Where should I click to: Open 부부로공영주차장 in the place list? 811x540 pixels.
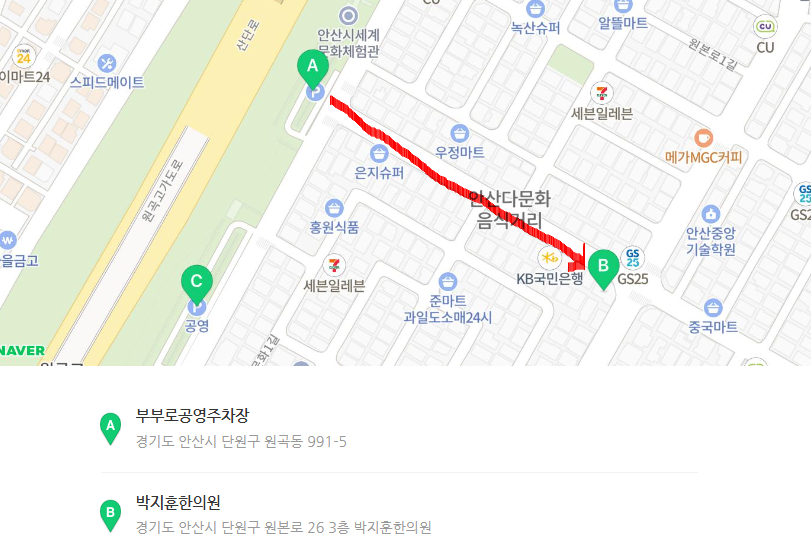192,415
